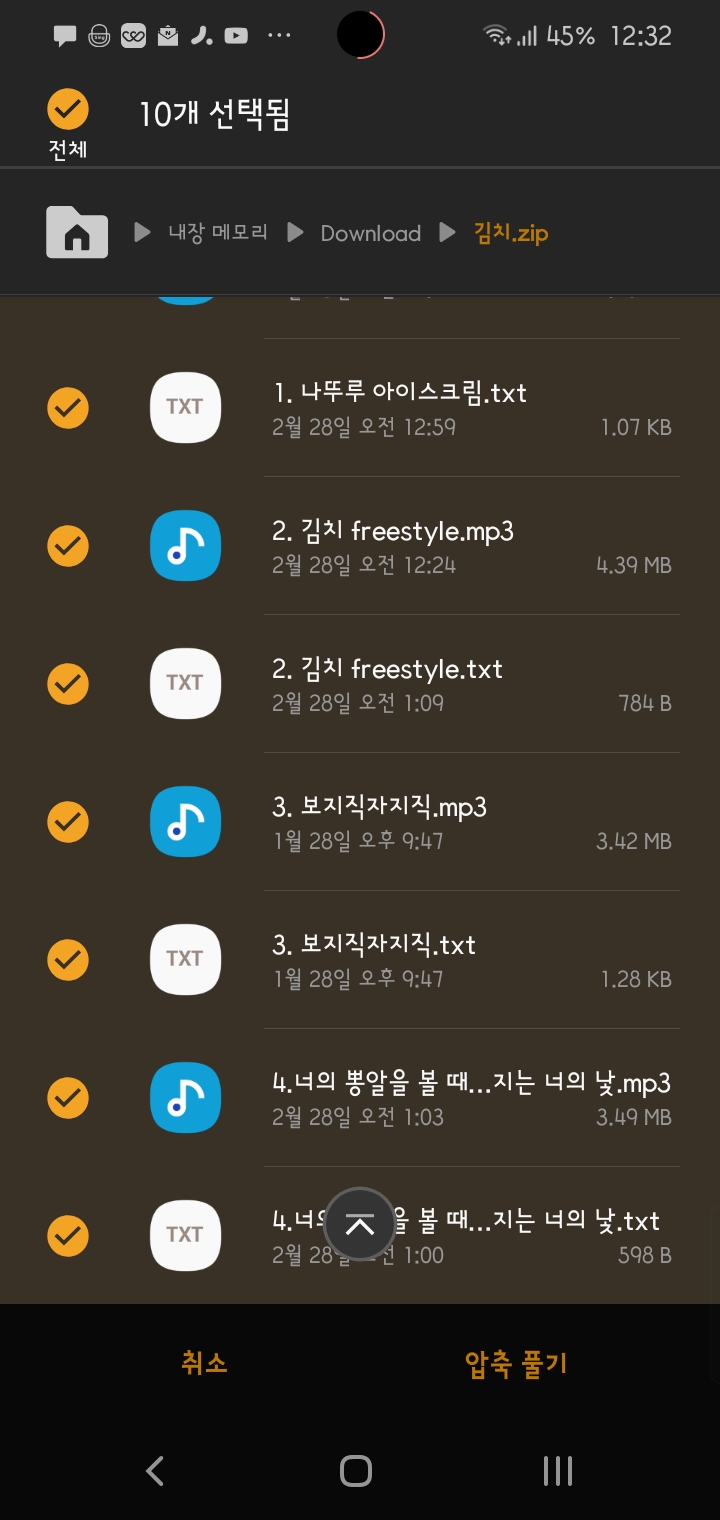Viewport: 720px width, 1520px height.
Task: Cancel selection with 취소
Action: tap(204, 1362)
